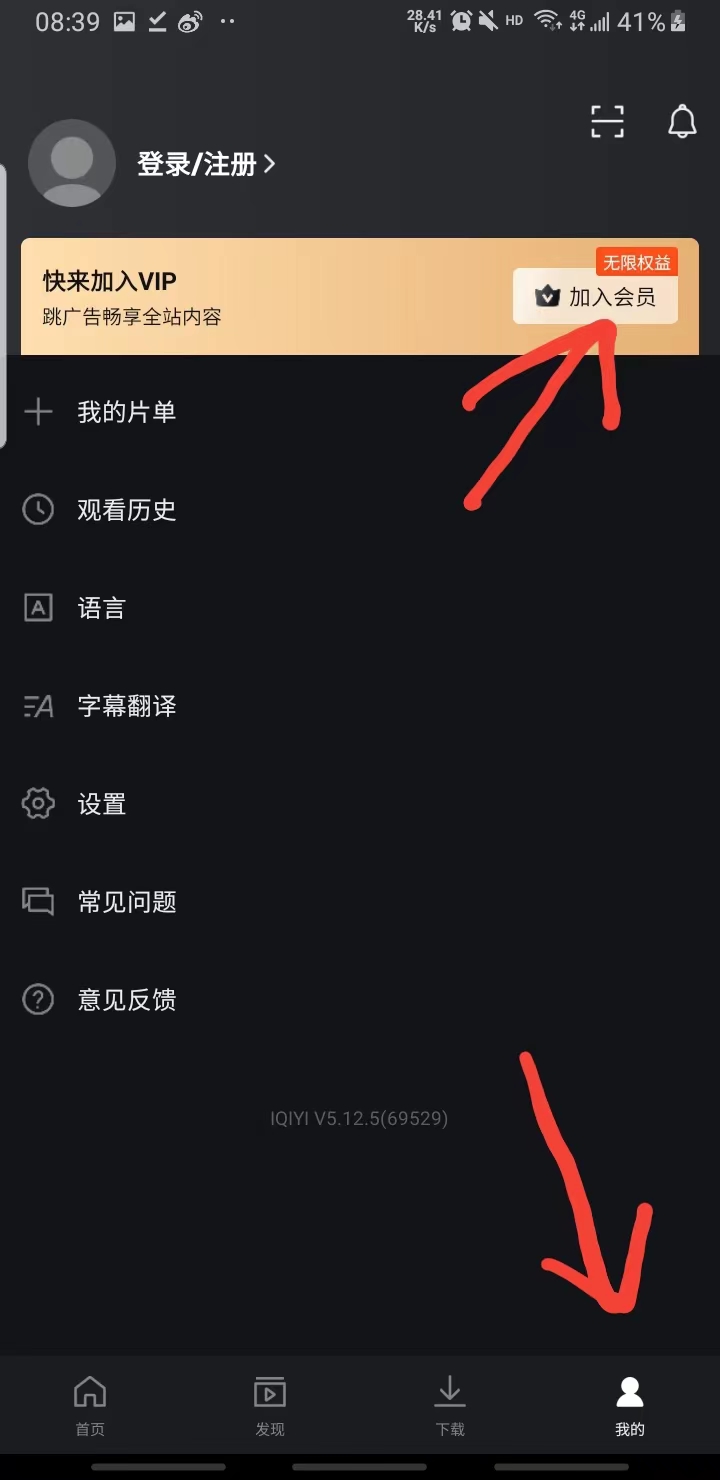This screenshot has width=720, height=1480.
Task: Expand login options via the chevron after 登录/注册
Action: (x=268, y=163)
